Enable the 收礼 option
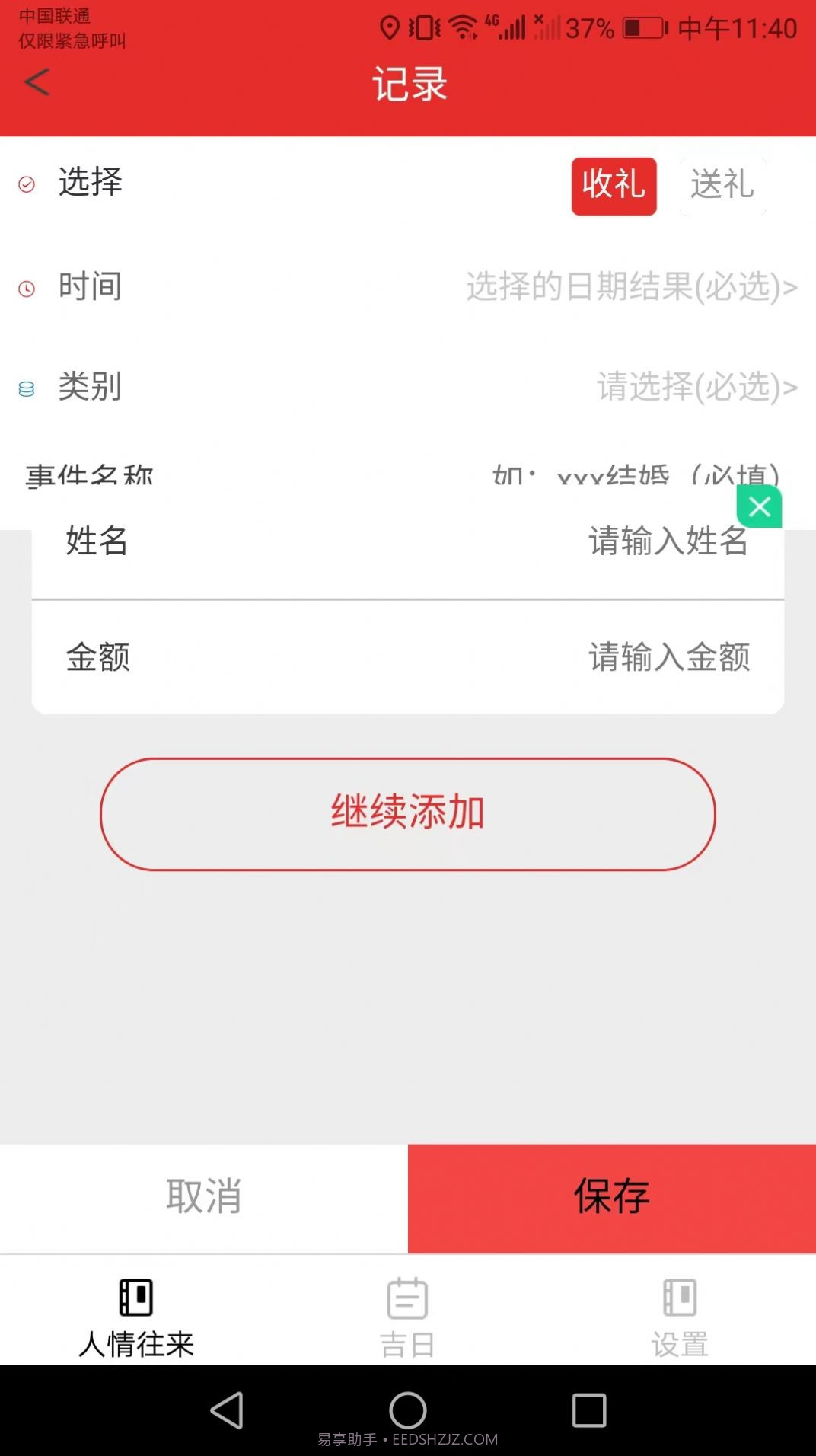The image size is (816, 1456). [614, 187]
